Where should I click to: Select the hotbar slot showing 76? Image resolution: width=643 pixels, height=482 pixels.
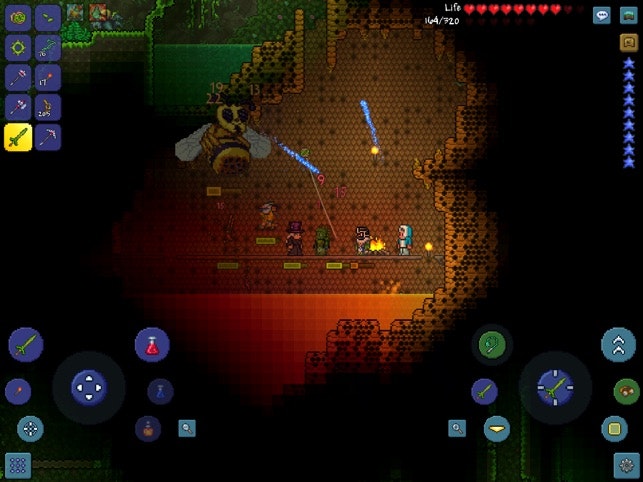coord(48,47)
